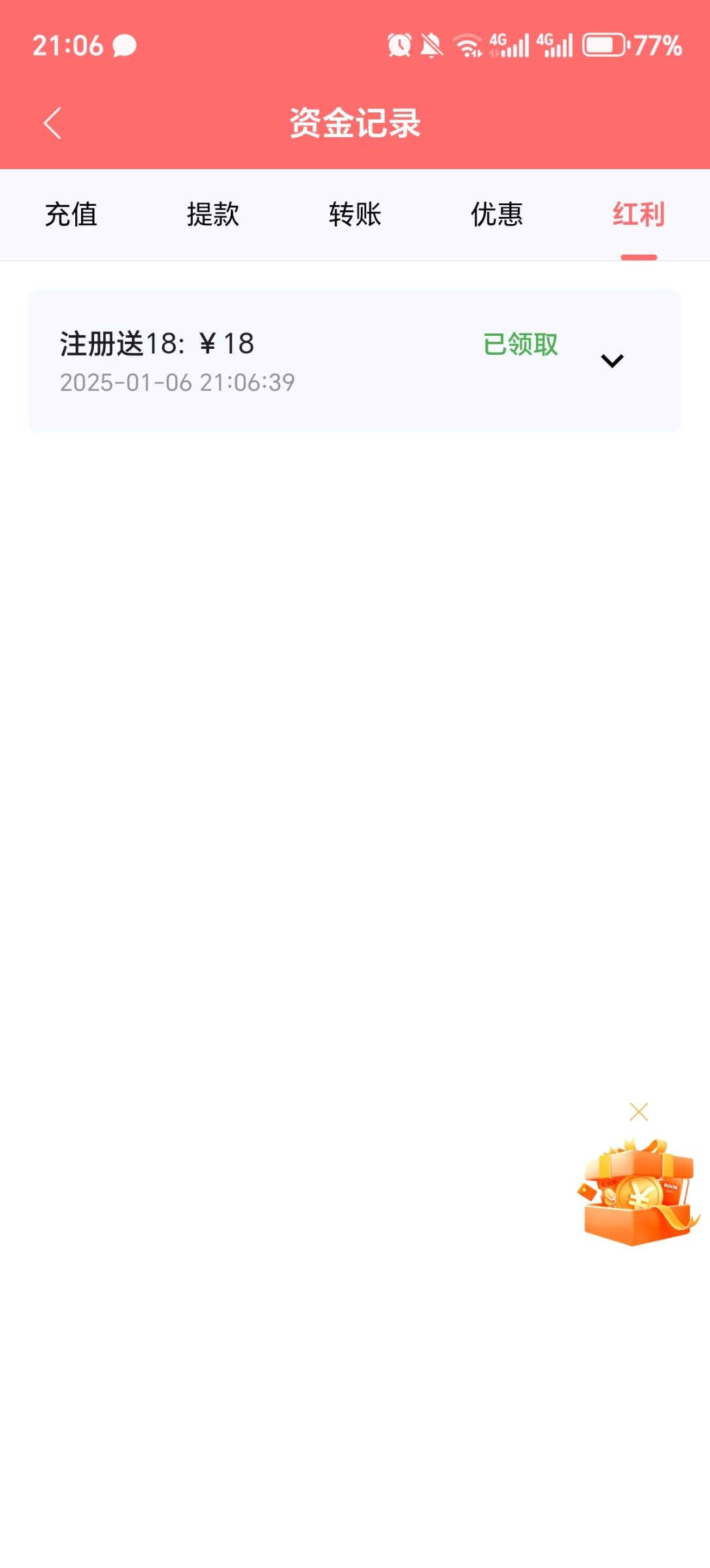Select the 红利 tab

638,215
